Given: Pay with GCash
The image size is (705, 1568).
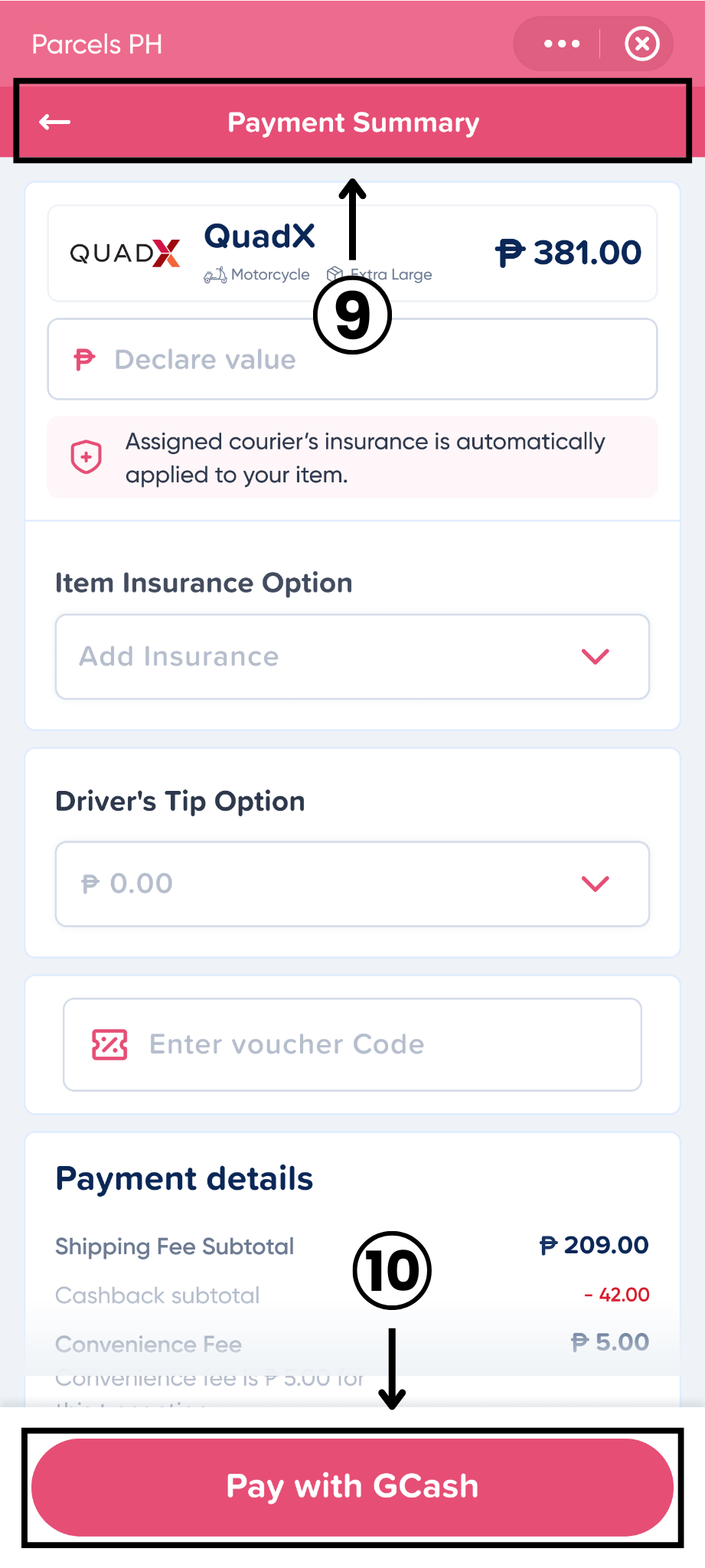Looking at the screenshot, I should tap(352, 1487).
